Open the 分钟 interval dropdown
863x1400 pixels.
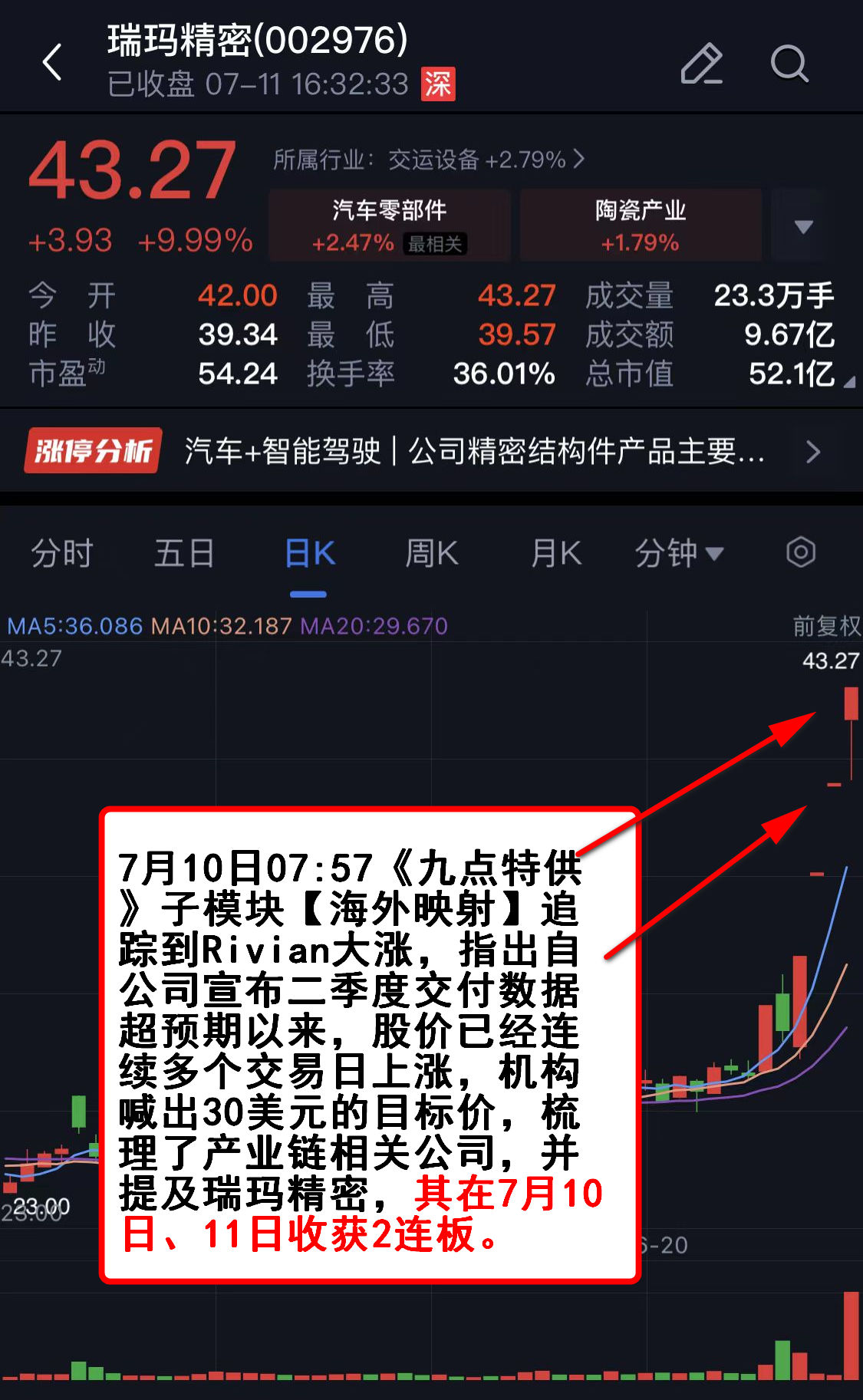tap(679, 553)
